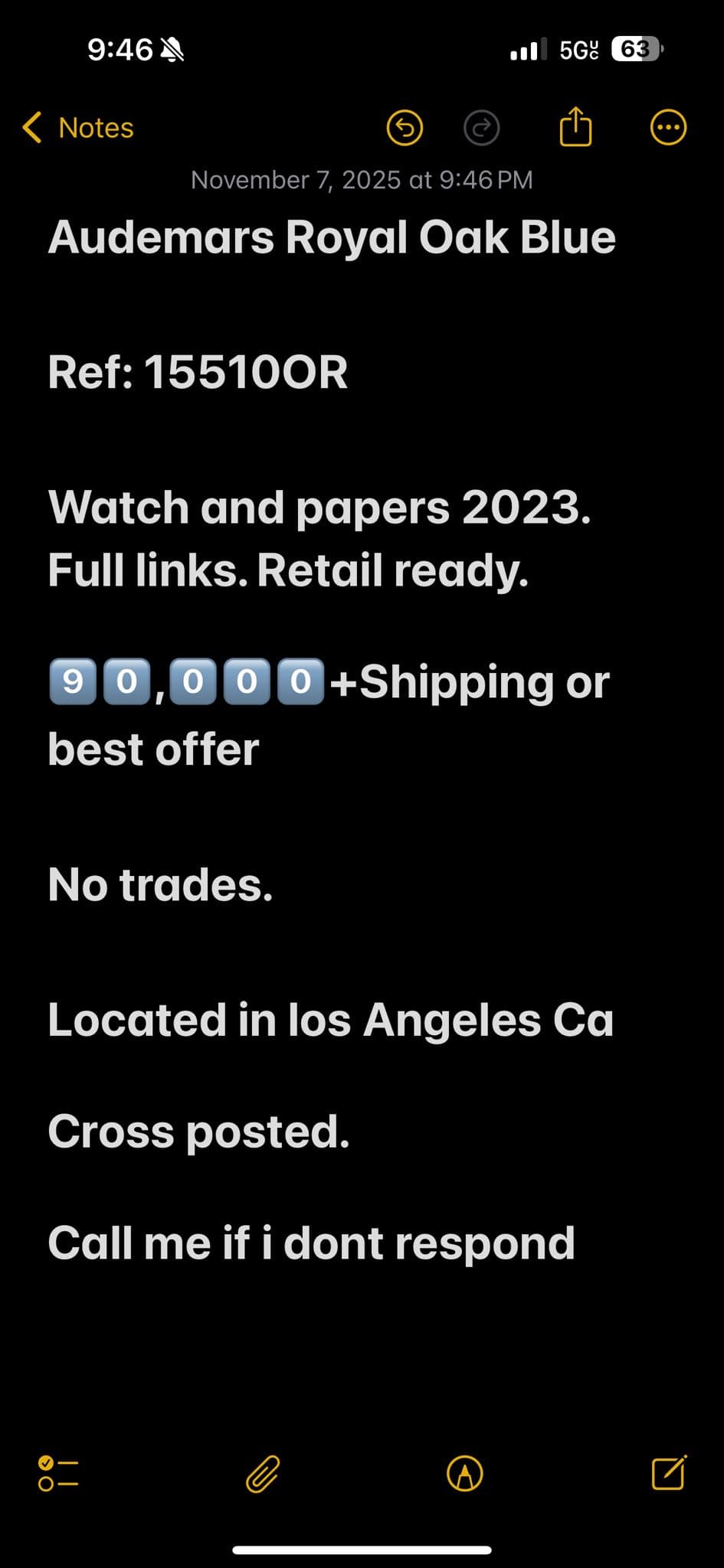
Task: Open the markup pen tool
Action: click(x=465, y=1473)
